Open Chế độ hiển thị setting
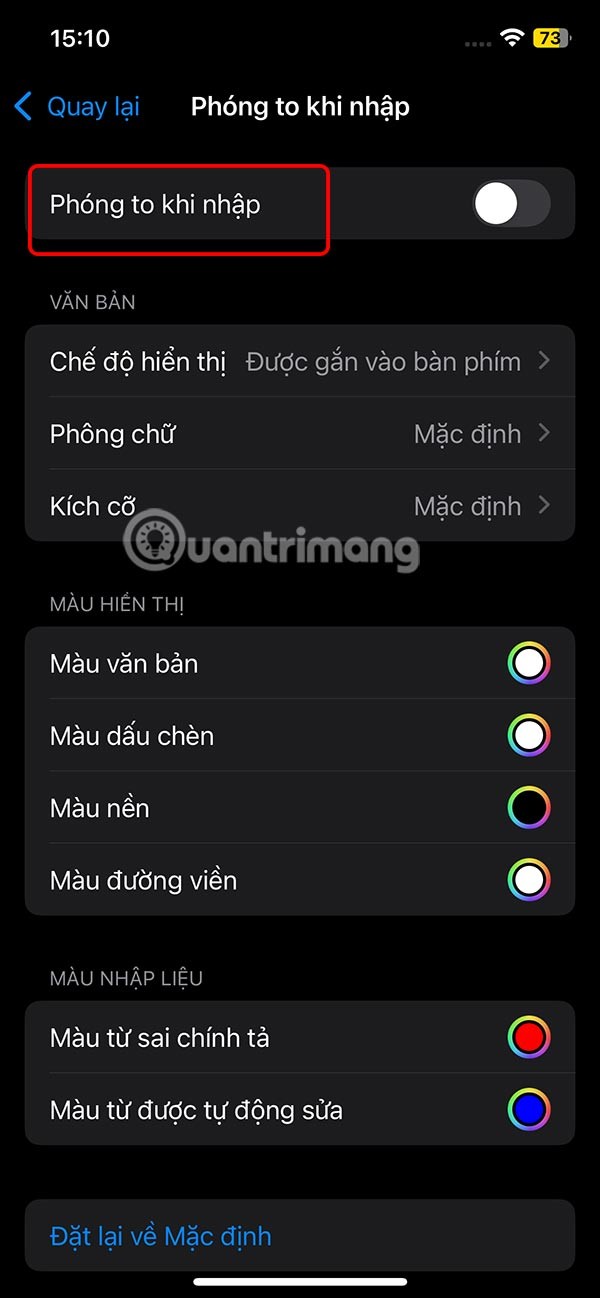Screen dimensions: 600x1298 click(x=300, y=361)
